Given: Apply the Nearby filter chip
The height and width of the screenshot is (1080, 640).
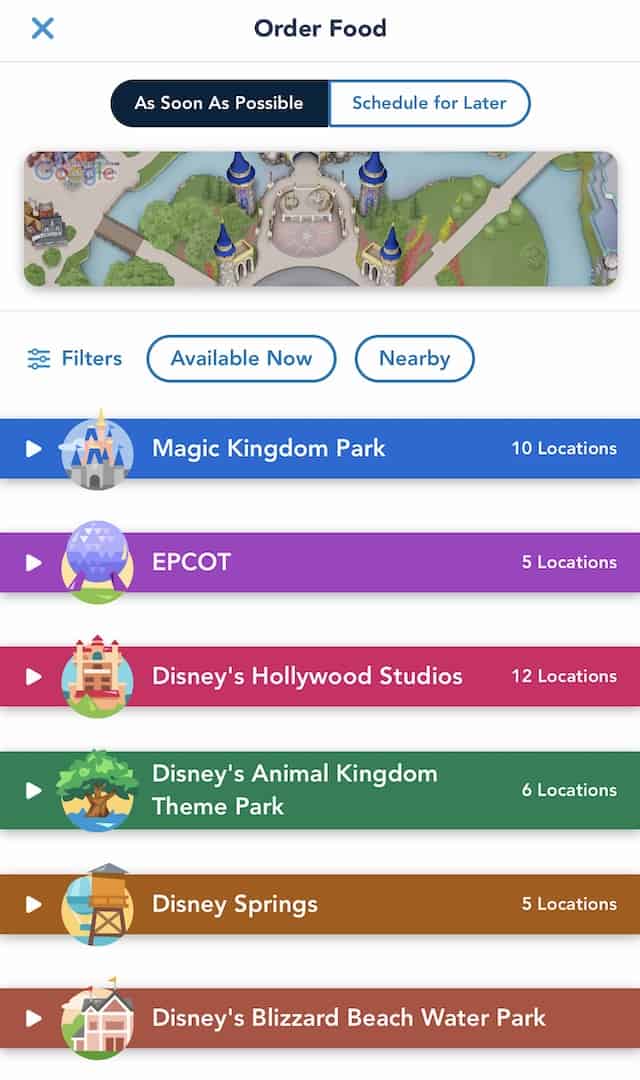Looking at the screenshot, I should coord(414,358).
